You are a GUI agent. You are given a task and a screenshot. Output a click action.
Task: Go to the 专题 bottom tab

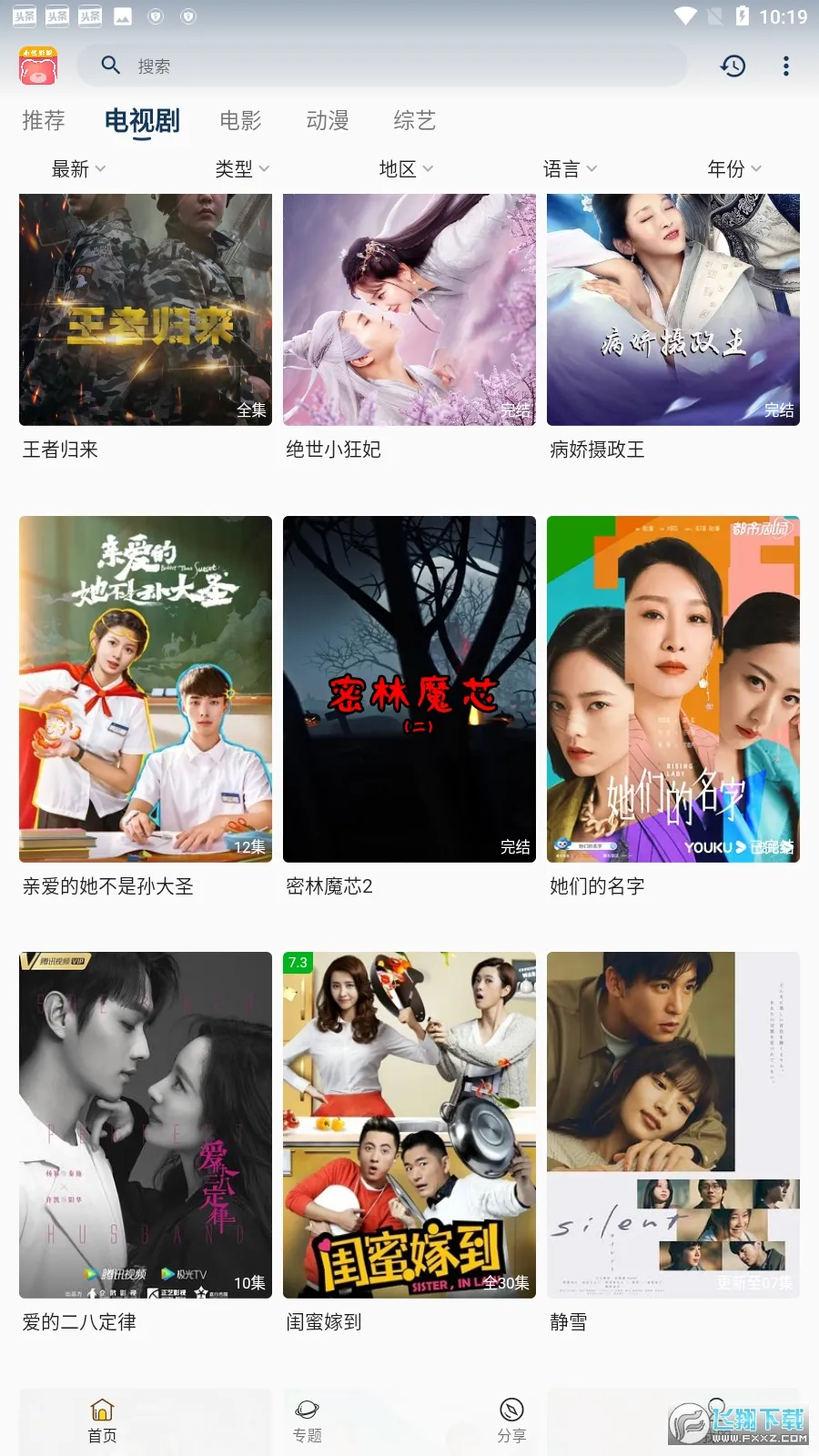(307, 1421)
